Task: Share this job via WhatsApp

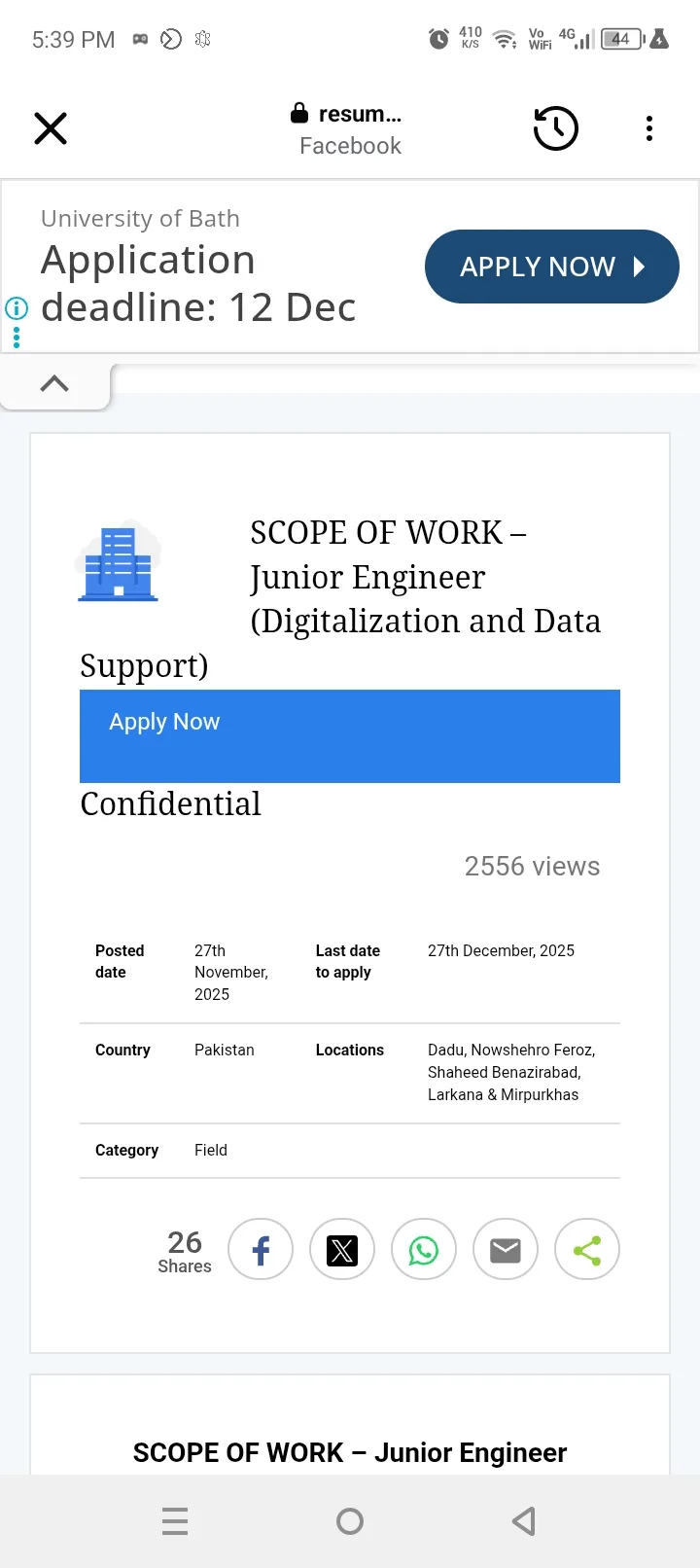Action: [x=424, y=1250]
